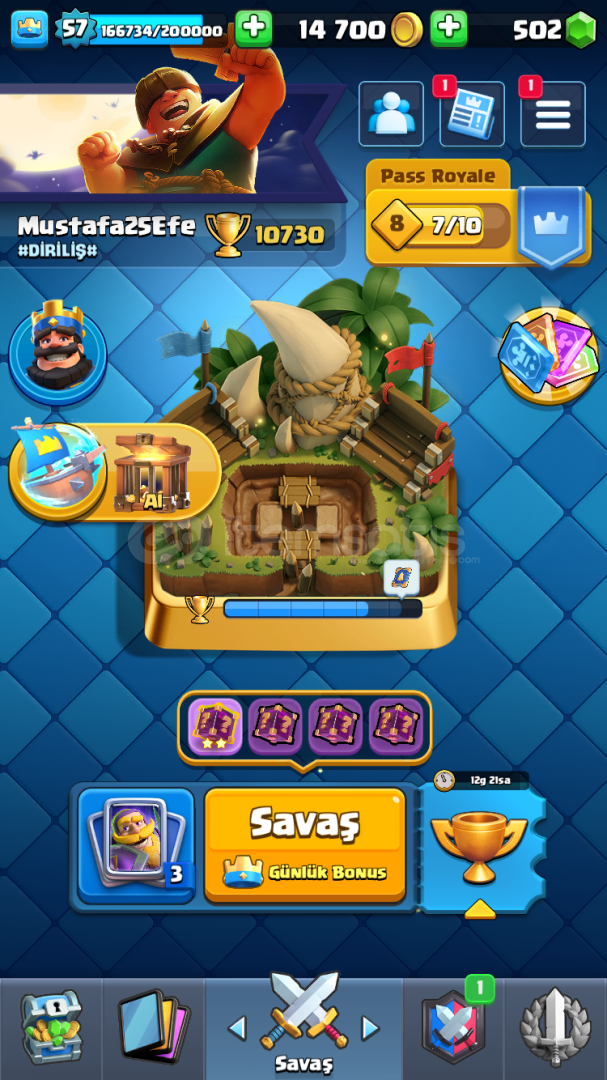Image resolution: width=607 pixels, height=1080 pixels.
Task: Open the event boat and building button
Action: [x=113, y=472]
